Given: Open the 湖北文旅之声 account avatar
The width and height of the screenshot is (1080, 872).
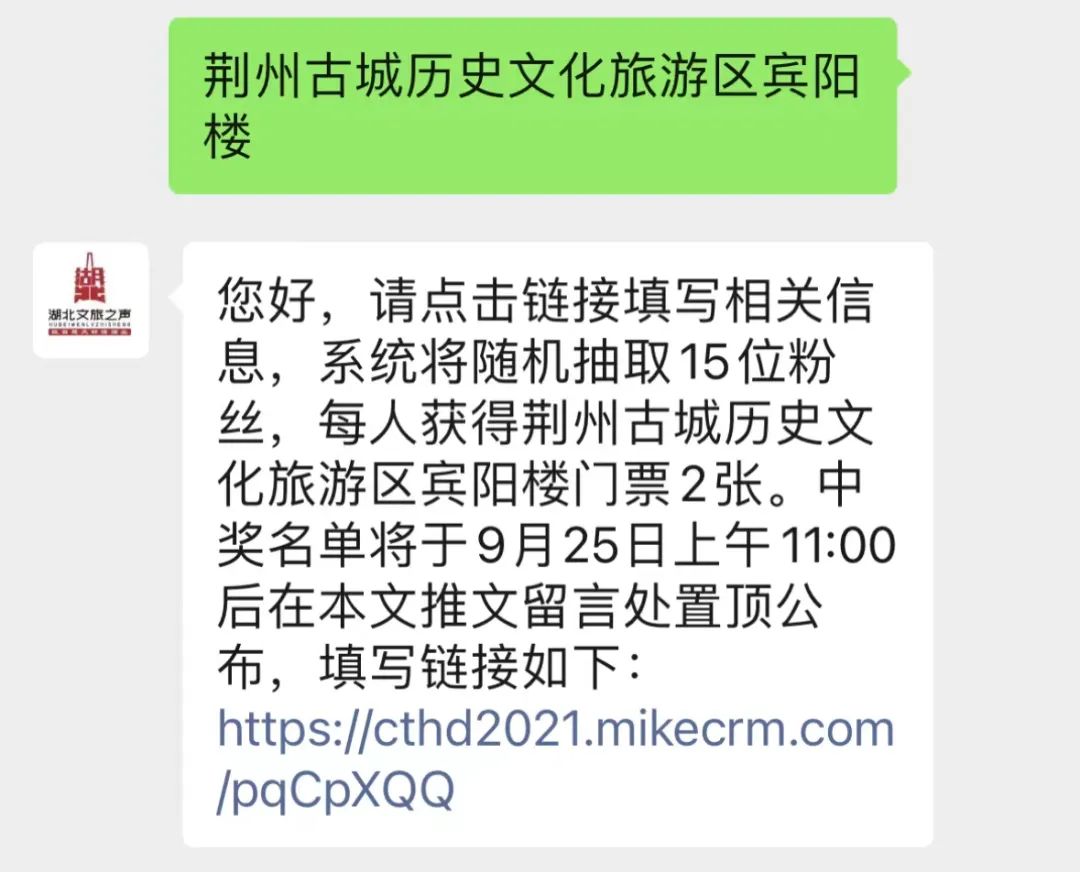Looking at the screenshot, I should pyautogui.click(x=91, y=300).
